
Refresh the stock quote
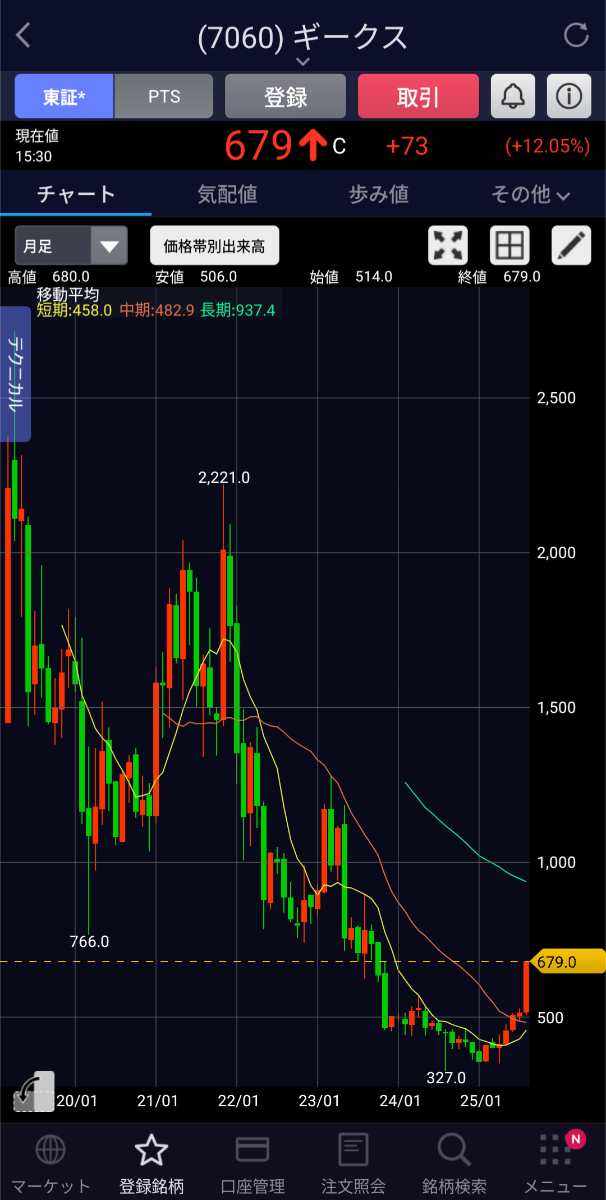click(577, 36)
